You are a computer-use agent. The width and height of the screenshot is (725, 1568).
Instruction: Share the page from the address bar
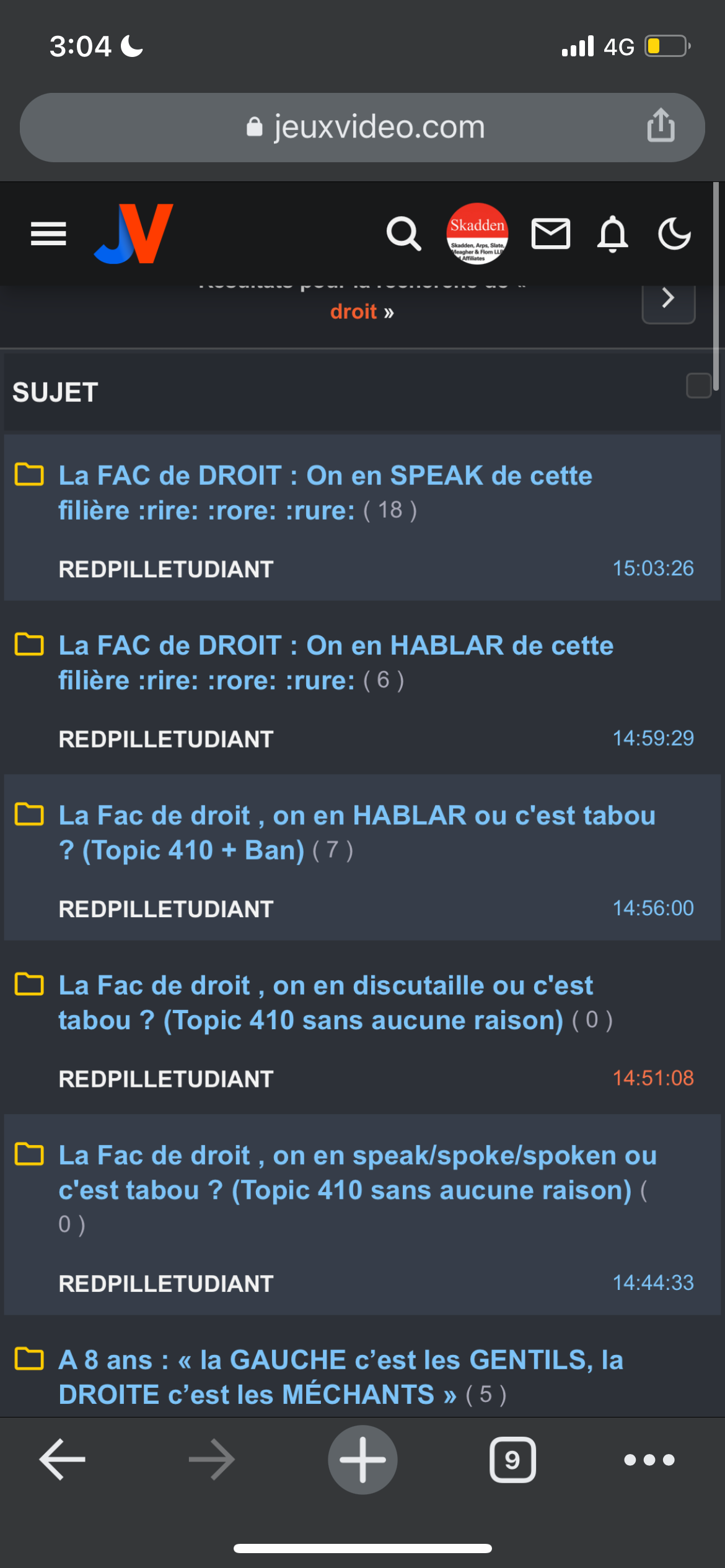point(661,126)
